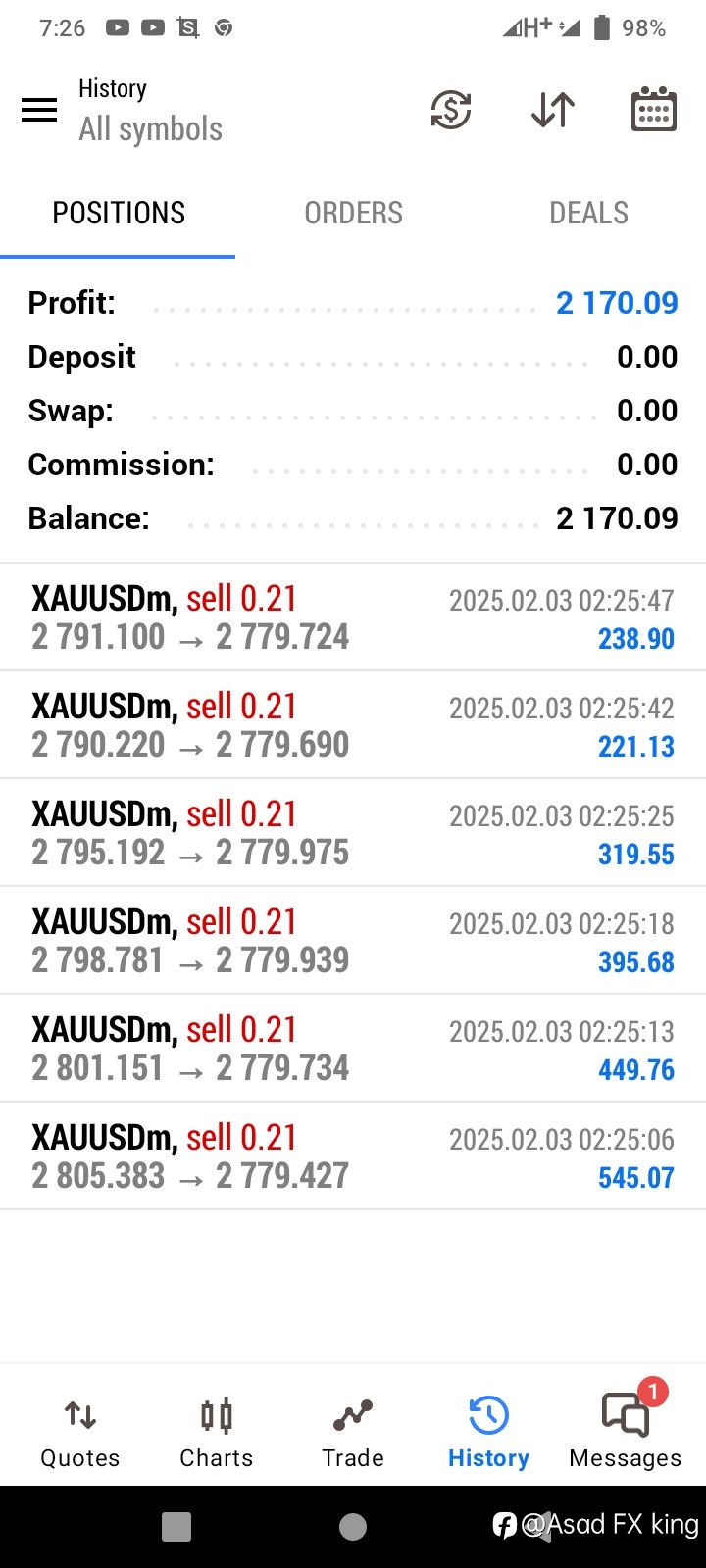View the position closed at 02:25:25
The image size is (706, 1568).
point(353,833)
